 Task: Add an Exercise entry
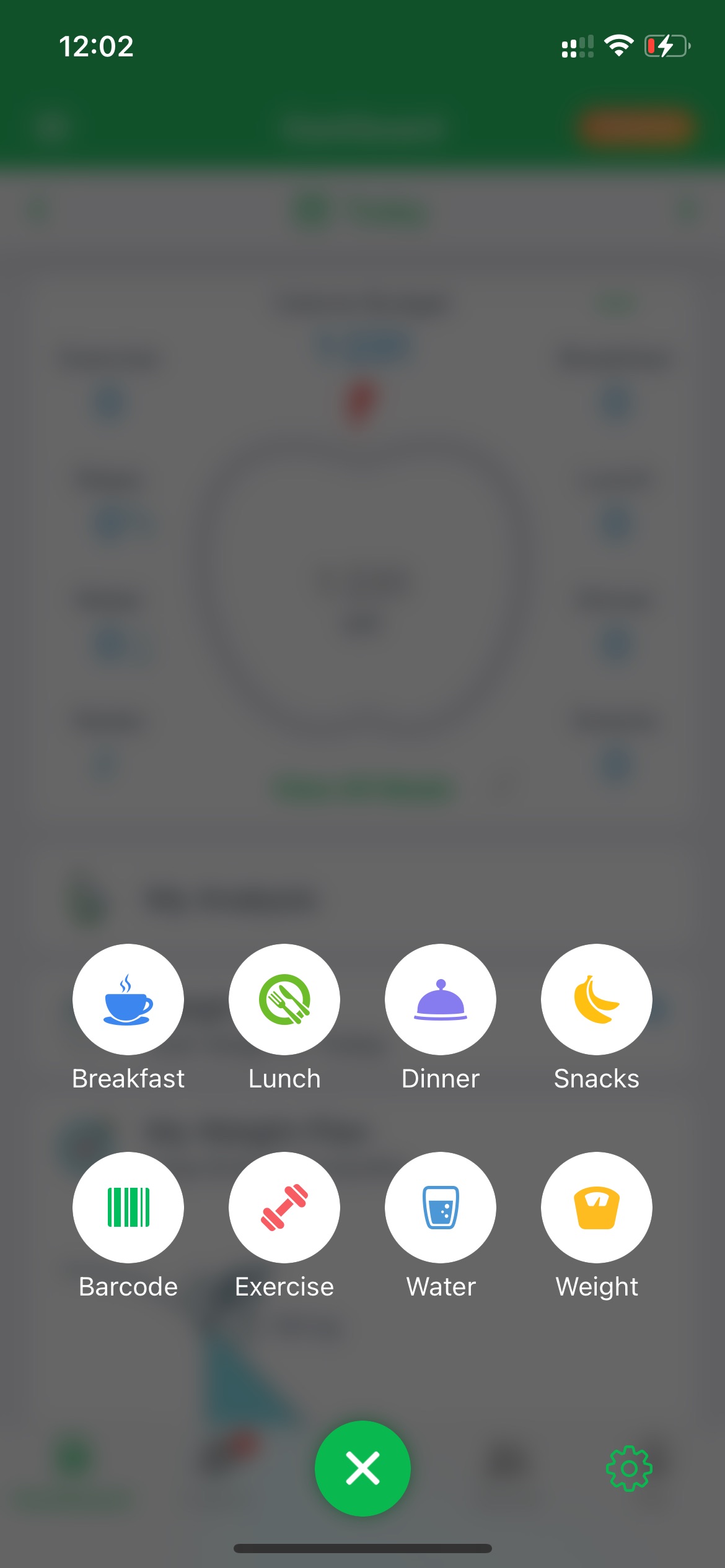[x=284, y=1207]
